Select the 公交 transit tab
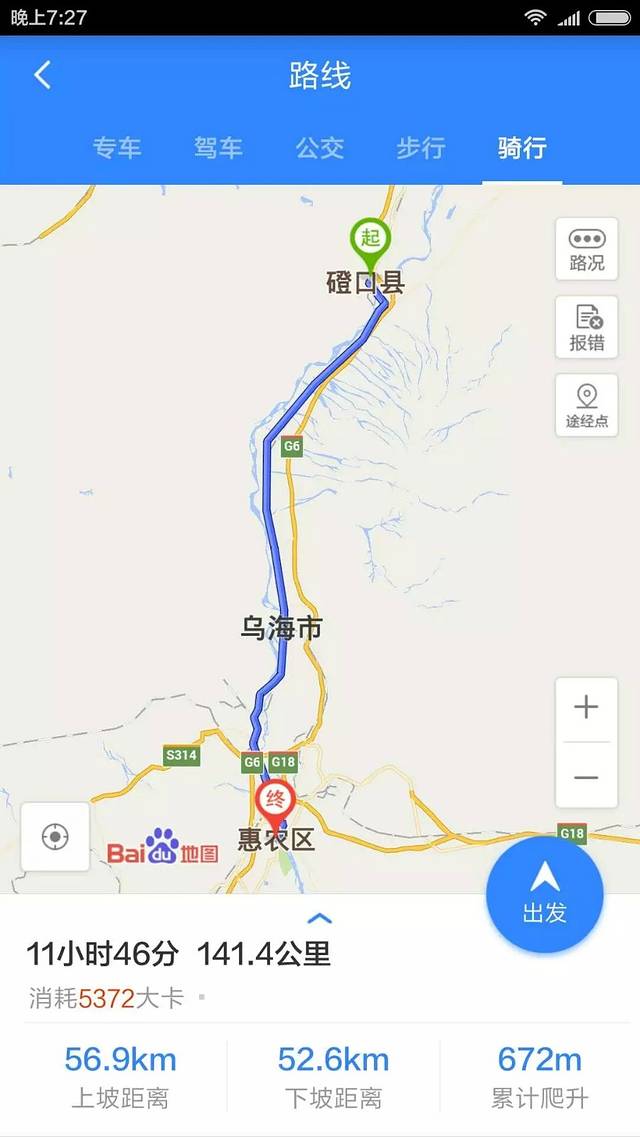 [x=319, y=148]
